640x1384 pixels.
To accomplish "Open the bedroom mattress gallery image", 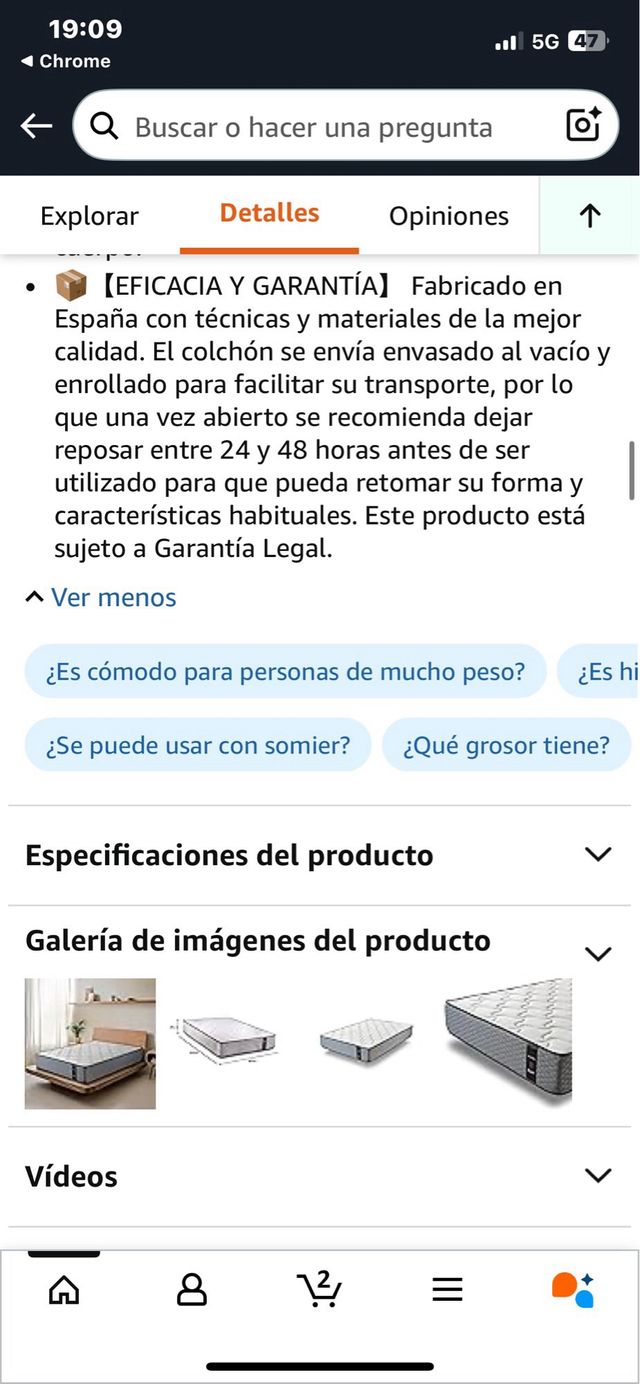I will [x=90, y=1043].
